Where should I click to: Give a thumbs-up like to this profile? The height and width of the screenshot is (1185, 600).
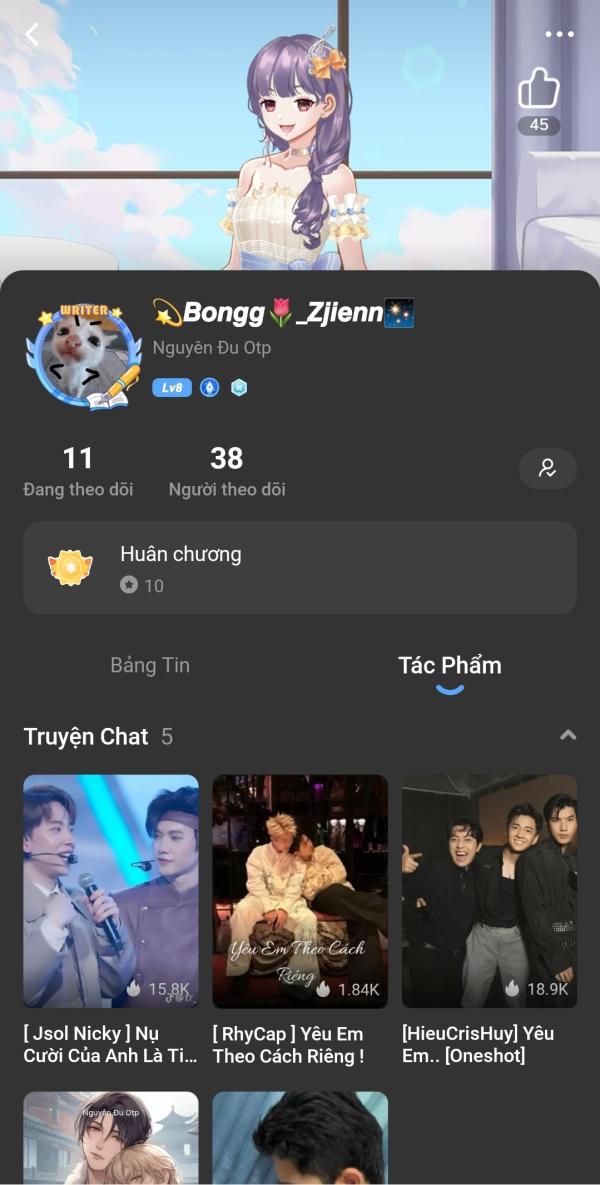pyautogui.click(x=538, y=90)
